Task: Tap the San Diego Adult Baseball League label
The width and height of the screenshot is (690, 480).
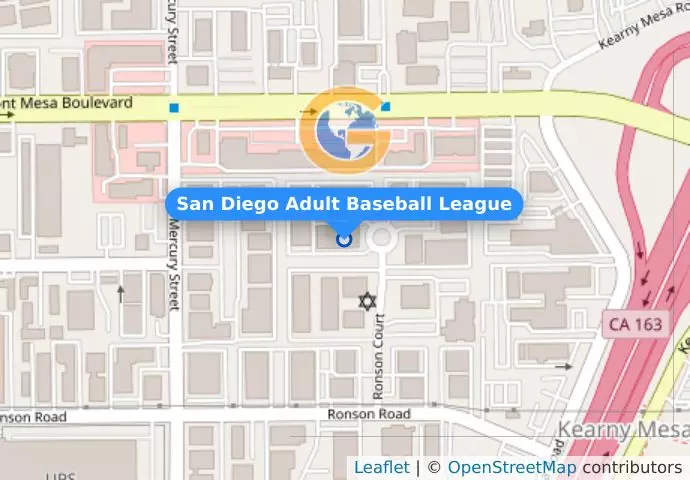Action: coord(344,205)
